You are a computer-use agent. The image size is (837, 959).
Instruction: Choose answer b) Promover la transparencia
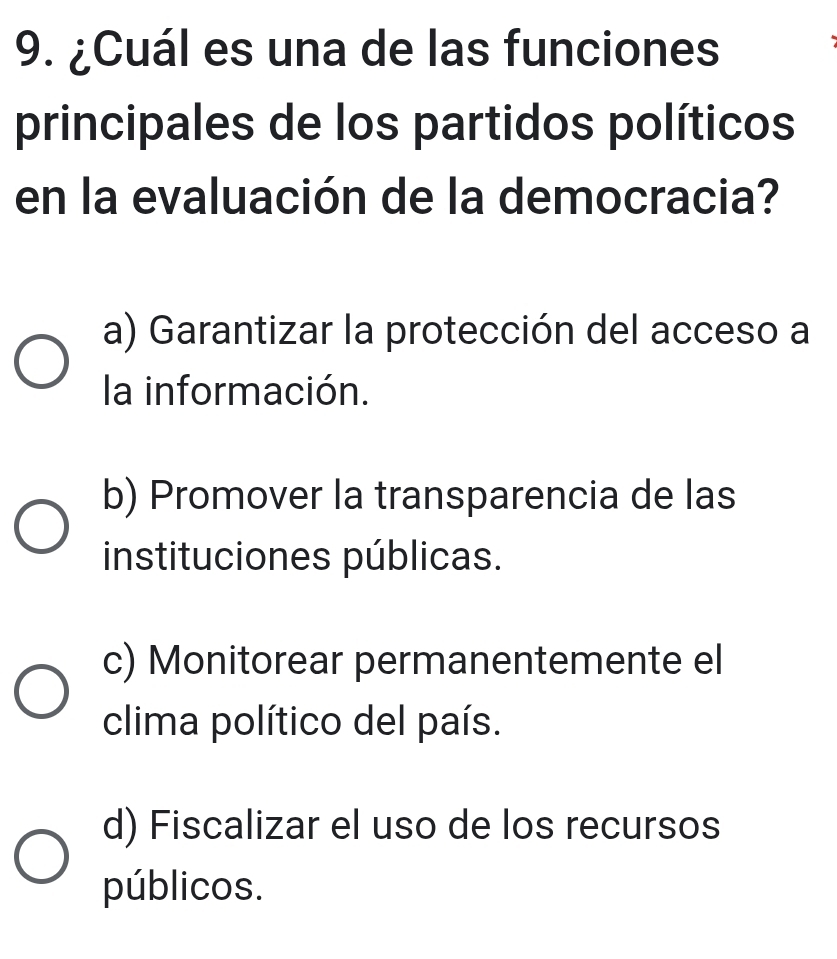[42, 527]
